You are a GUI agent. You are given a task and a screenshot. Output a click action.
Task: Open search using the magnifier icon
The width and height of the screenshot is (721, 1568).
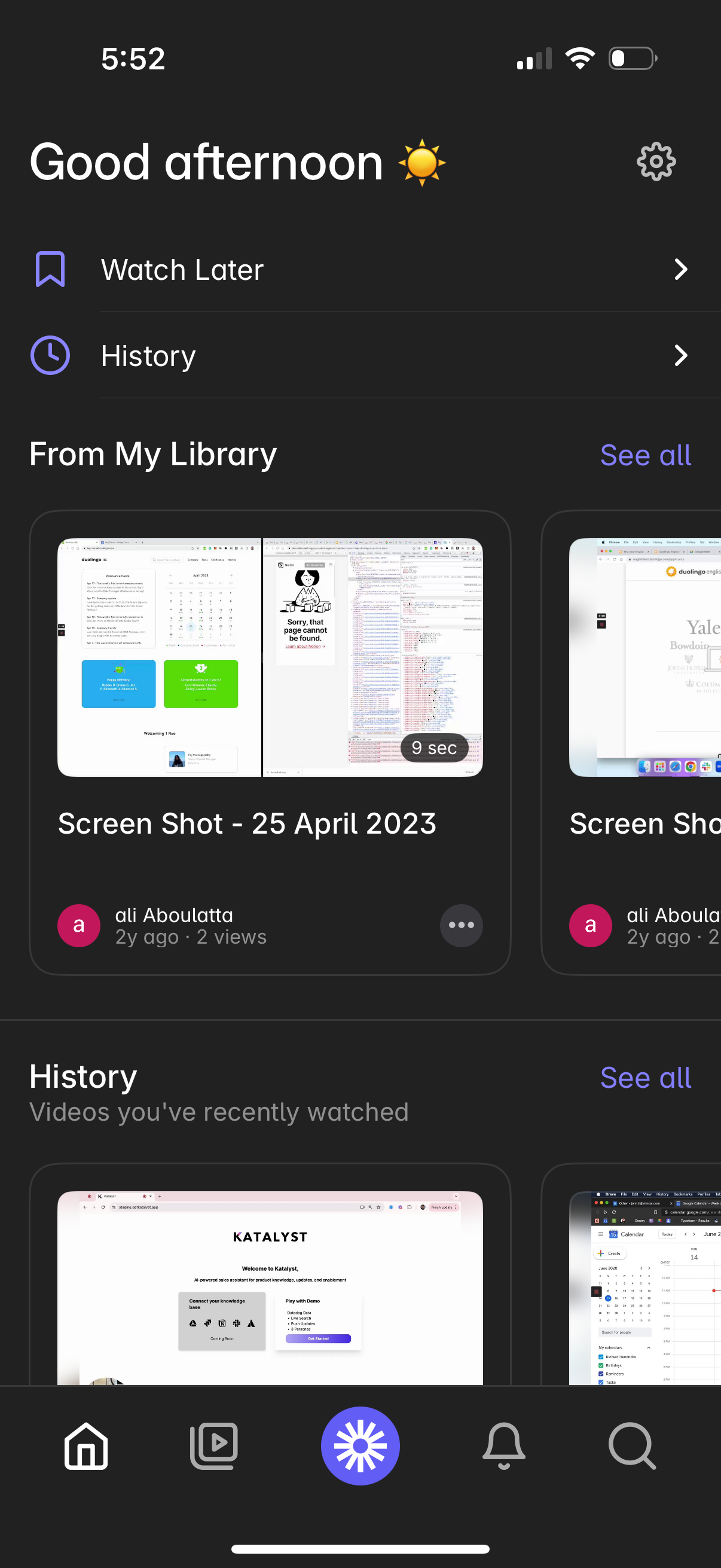coord(631,1446)
